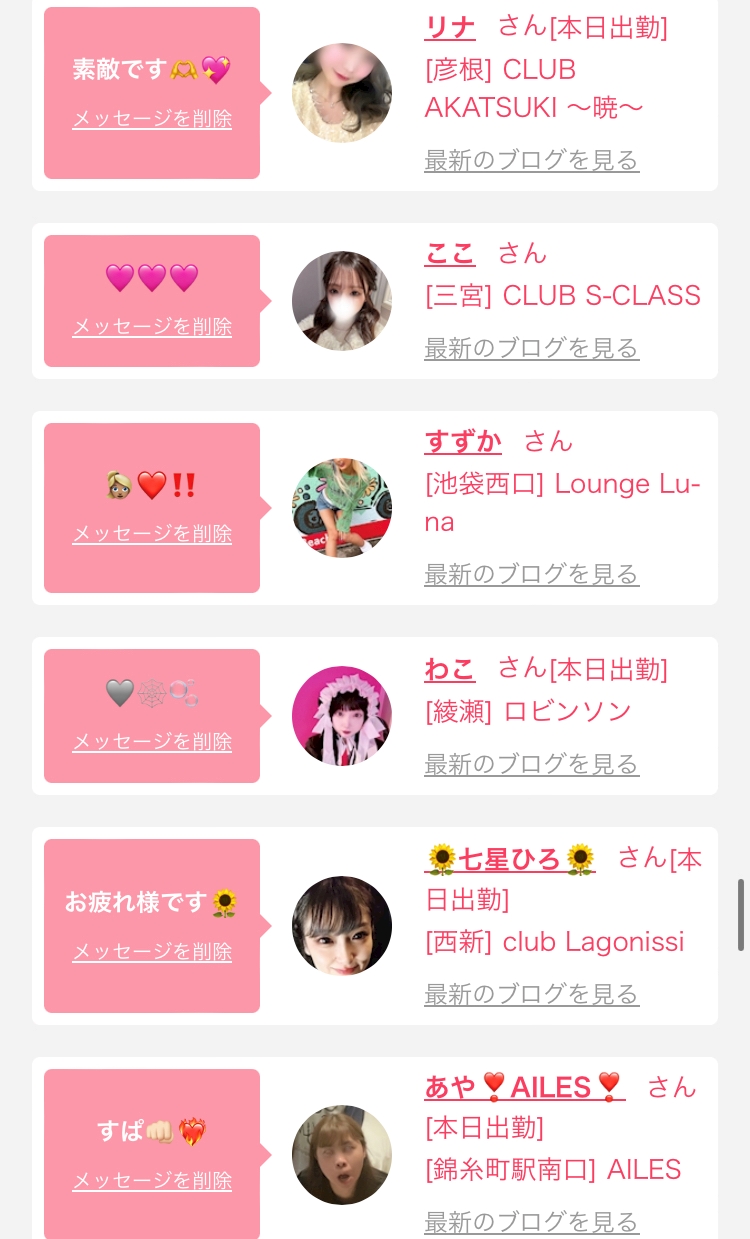Image resolution: width=750 pixels, height=1239 pixels.
Task: Open ここ's profile name link
Action: coord(450,253)
